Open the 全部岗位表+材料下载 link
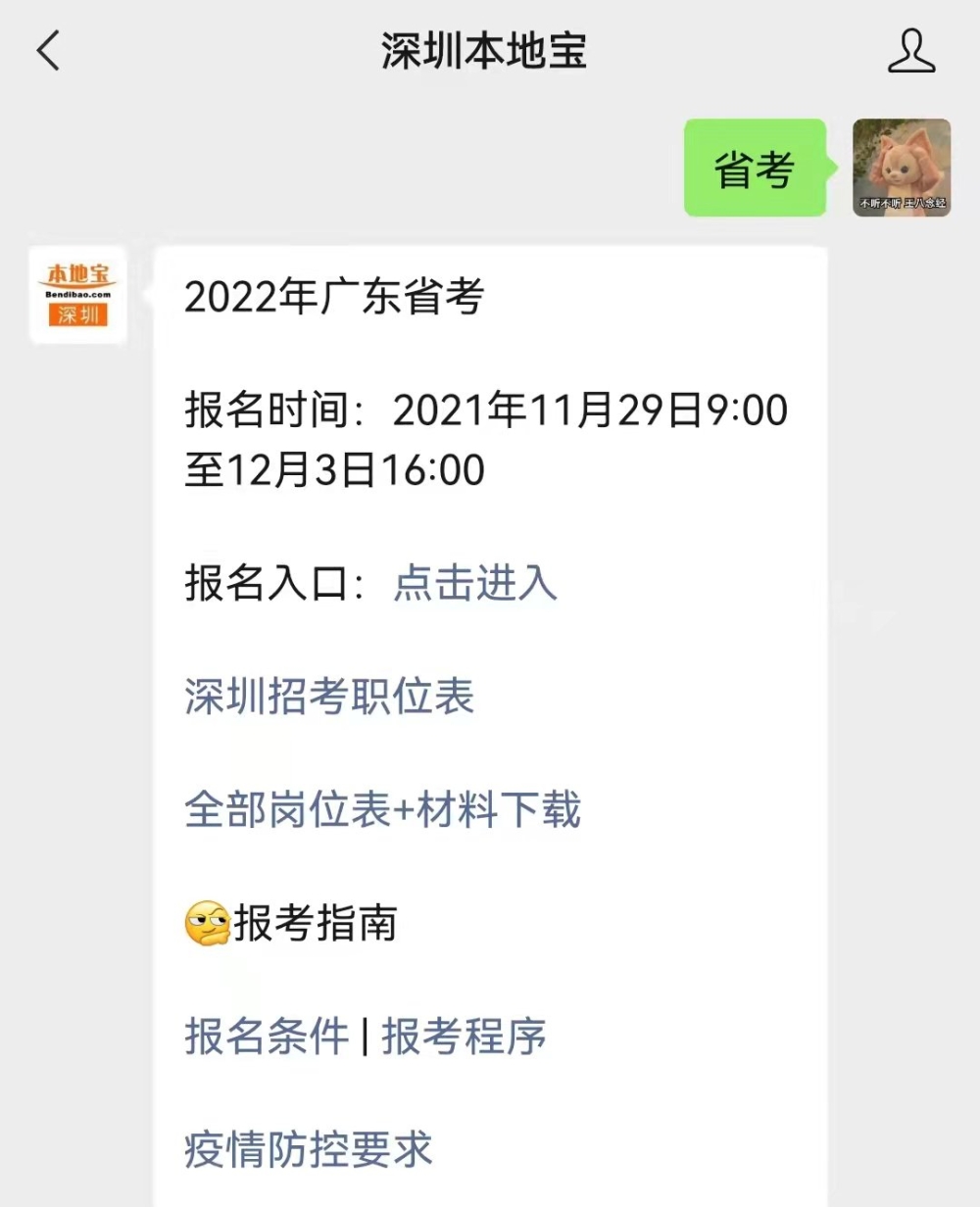Screen dimensions: 980x1207 coord(382,810)
